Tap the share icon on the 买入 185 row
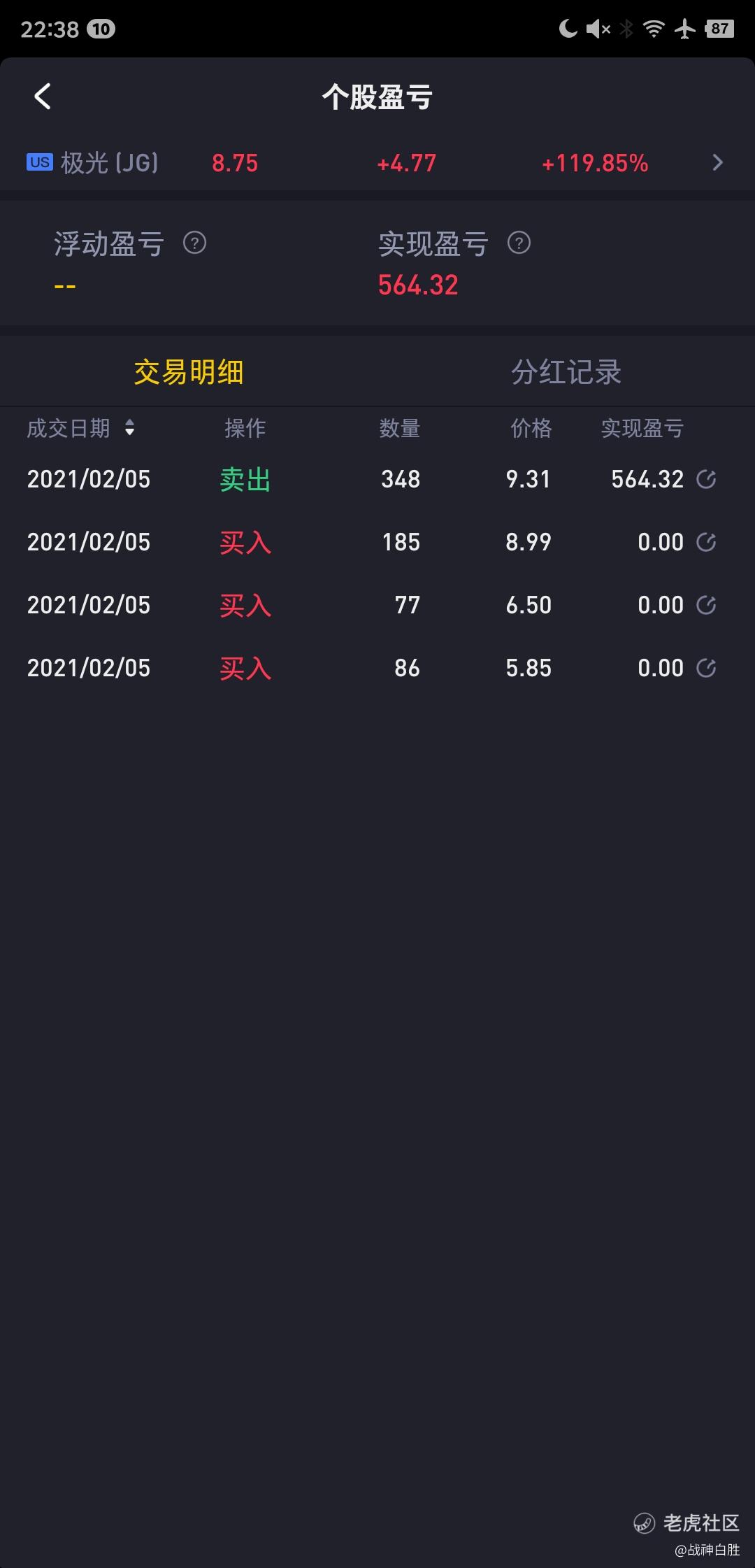Screen dimensions: 755x1568 [x=706, y=542]
